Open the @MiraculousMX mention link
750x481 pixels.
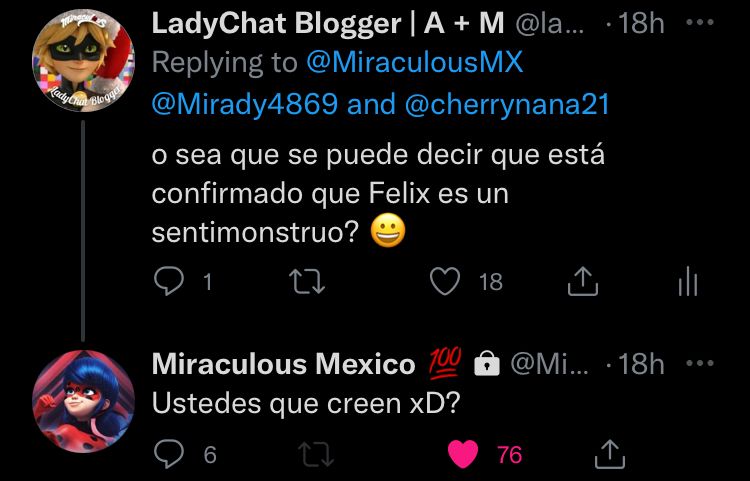(x=415, y=63)
